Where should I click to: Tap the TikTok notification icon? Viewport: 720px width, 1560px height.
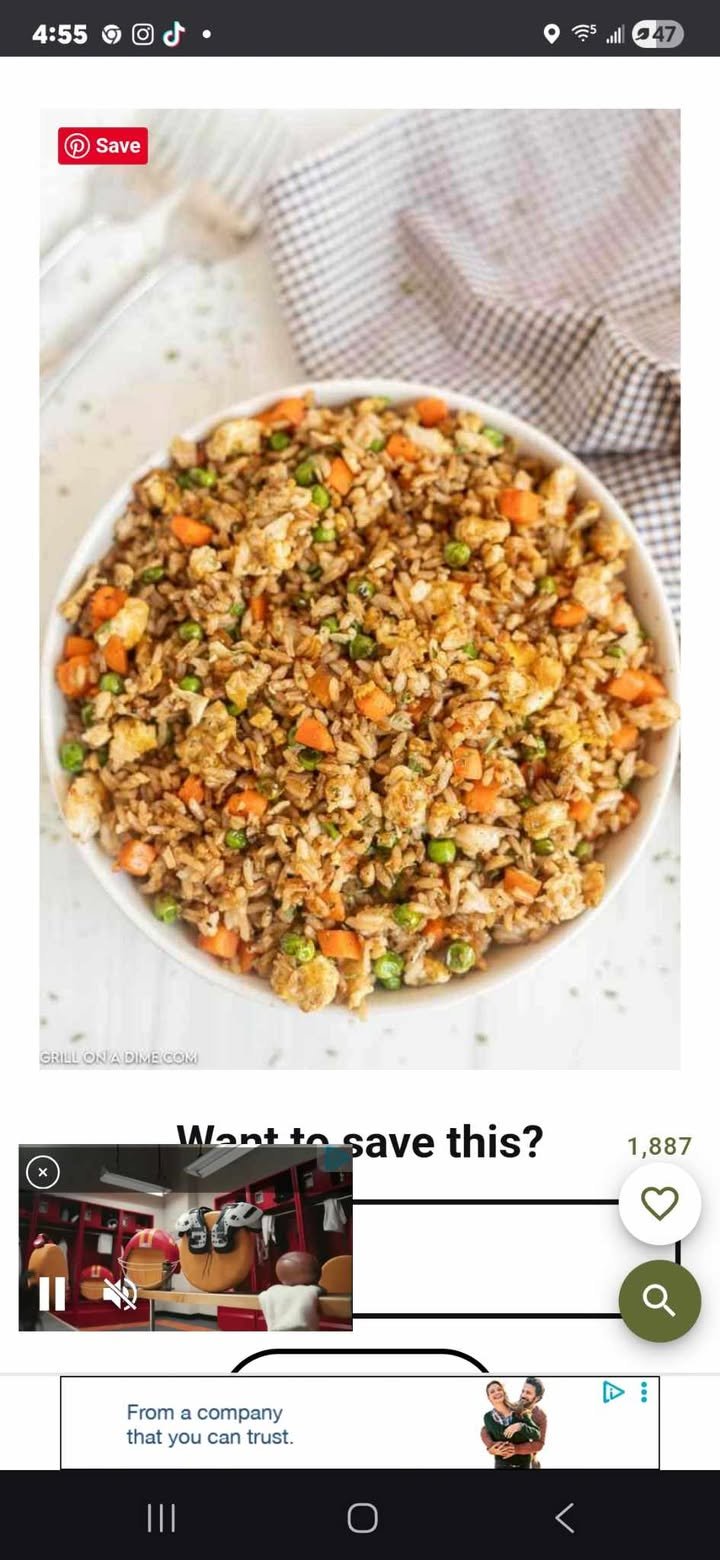(x=175, y=33)
